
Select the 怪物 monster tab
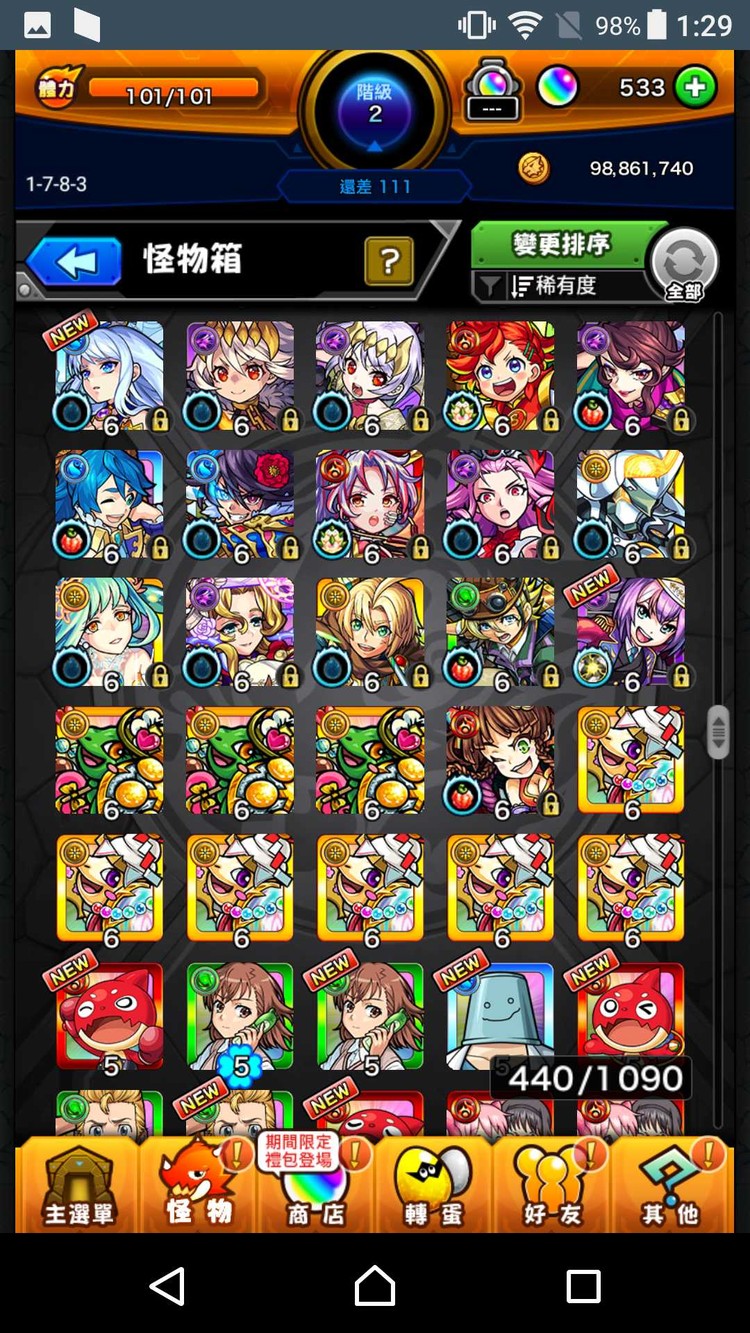[x=198, y=1184]
